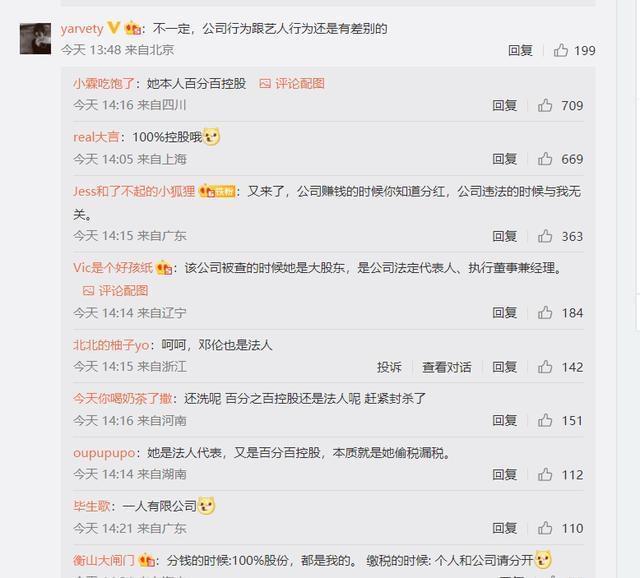Open oupupupo's profile
The width and height of the screenshot is (640, 578).
pos(104,453)
